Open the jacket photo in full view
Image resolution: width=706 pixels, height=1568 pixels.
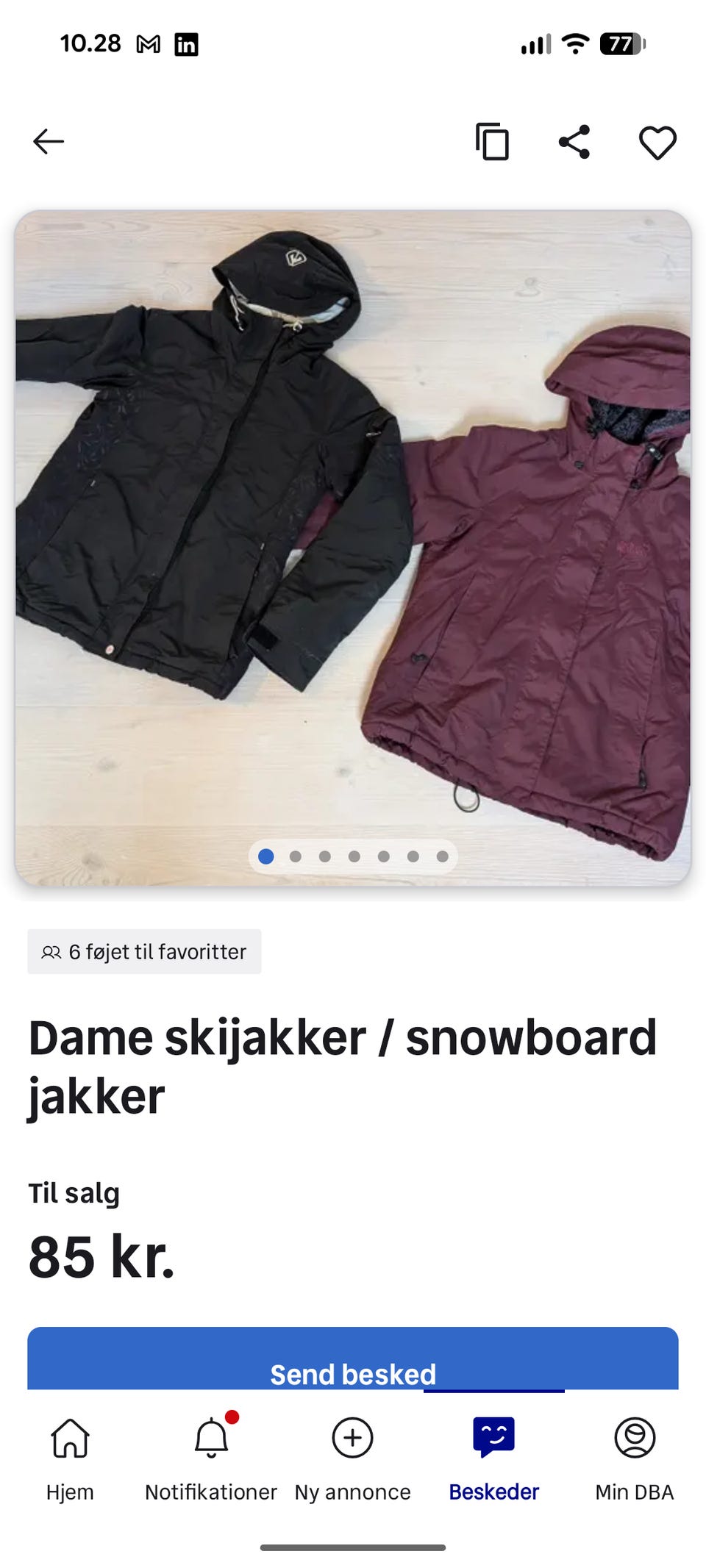353,548
